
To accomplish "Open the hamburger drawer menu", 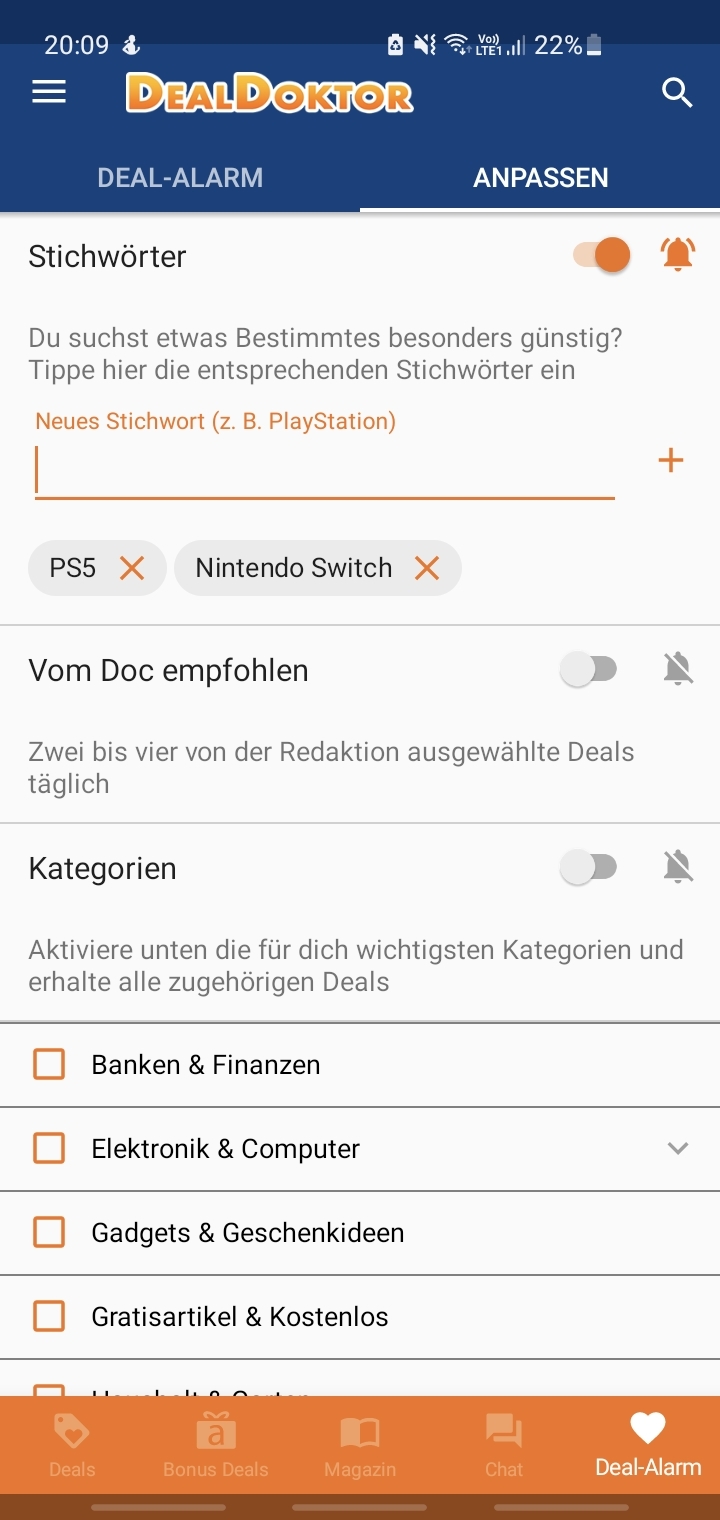I will [x=49, y=93].
